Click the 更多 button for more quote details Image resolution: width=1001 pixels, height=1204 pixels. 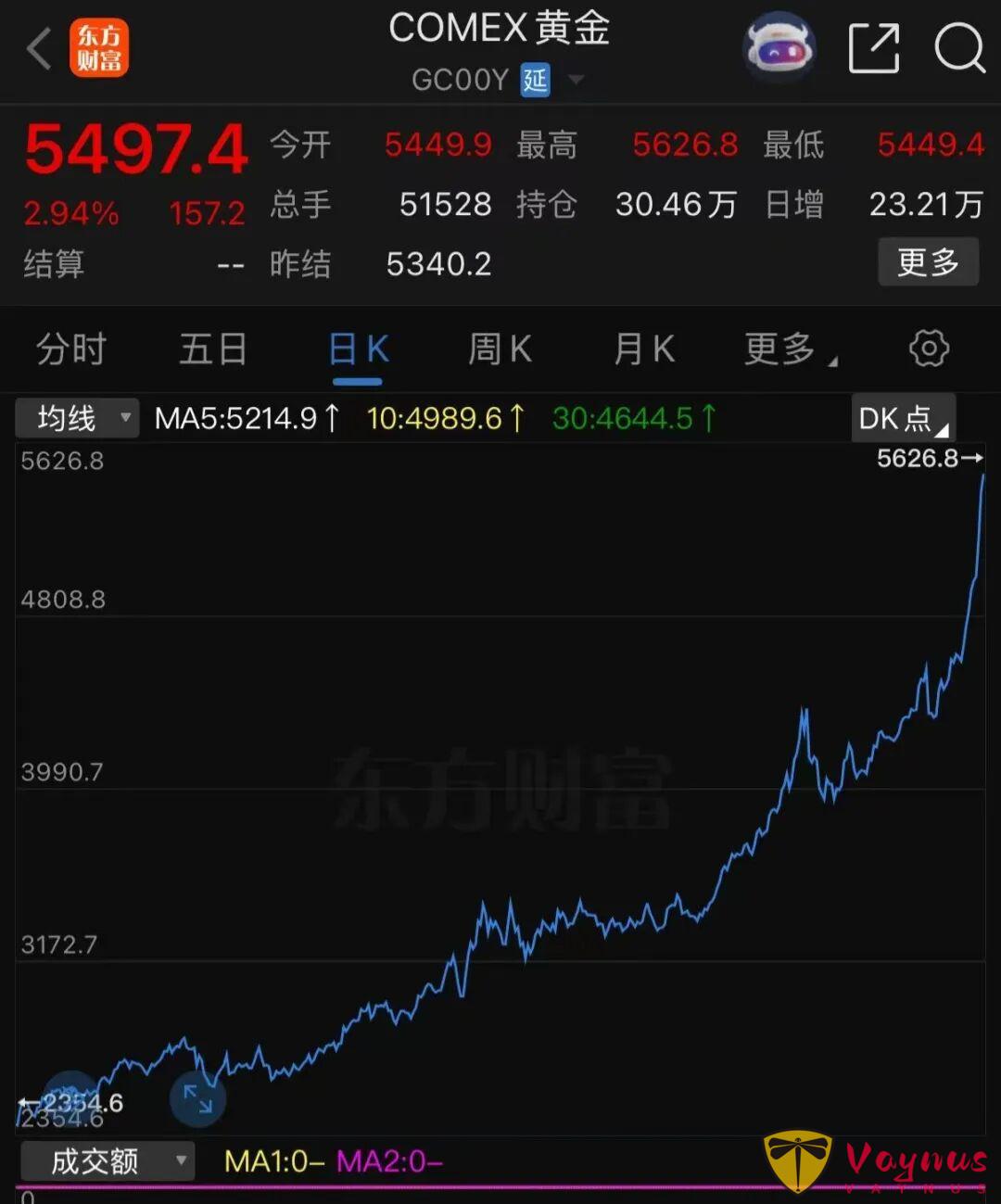coord(928,262)
